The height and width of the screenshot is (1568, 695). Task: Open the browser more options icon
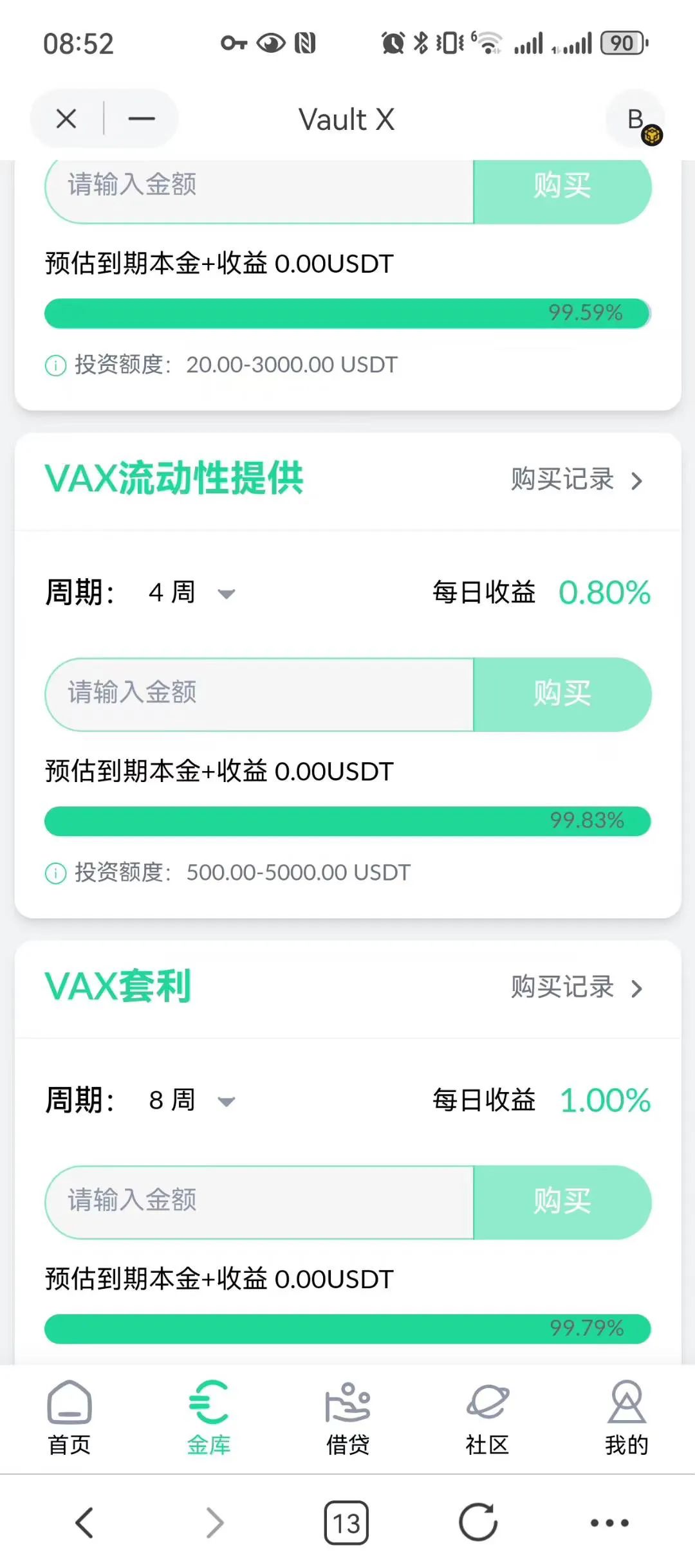(x=607, y=1523)
